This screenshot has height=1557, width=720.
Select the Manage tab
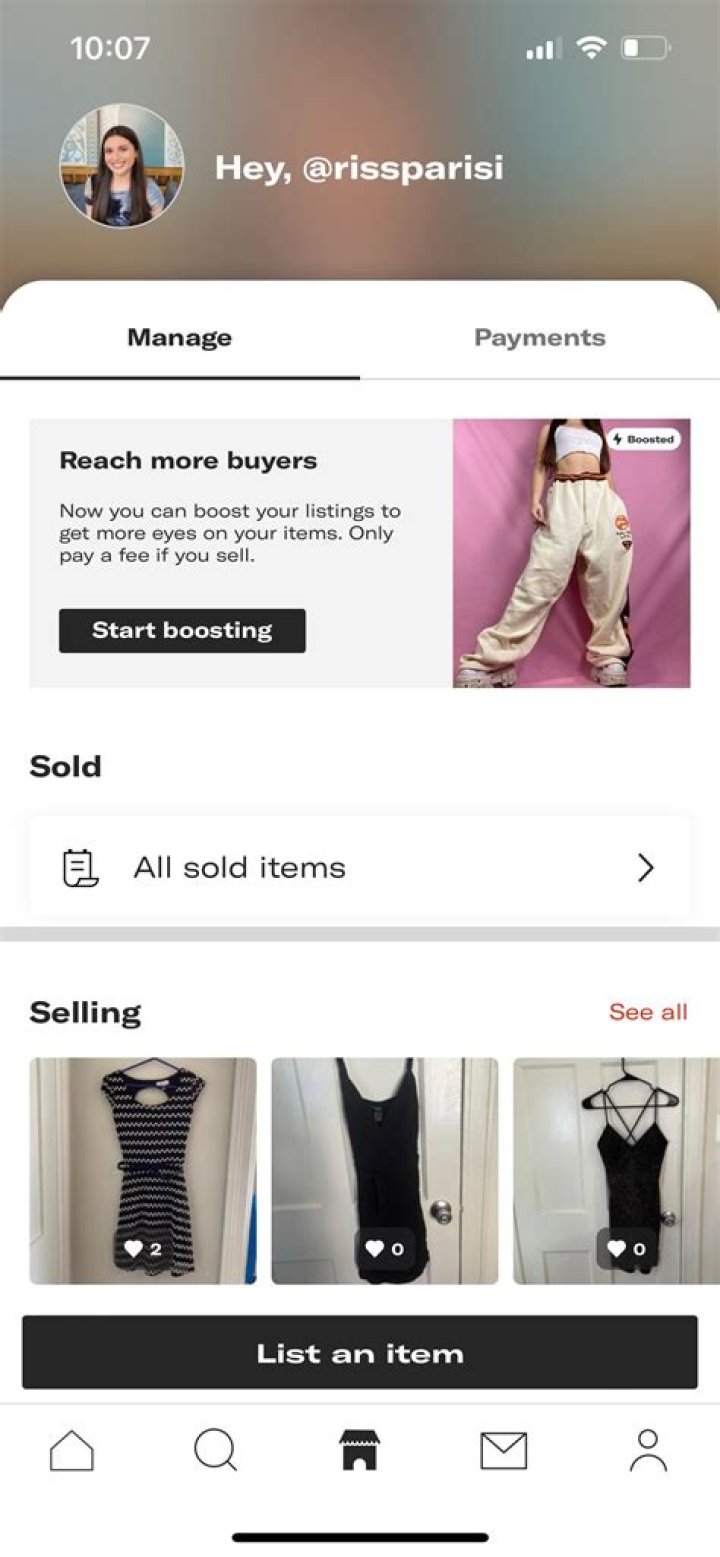click(179, 338)
